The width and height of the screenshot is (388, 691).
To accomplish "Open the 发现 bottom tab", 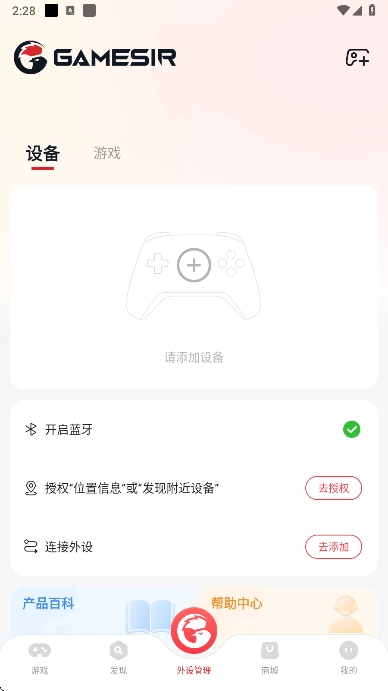I will 118,659.
